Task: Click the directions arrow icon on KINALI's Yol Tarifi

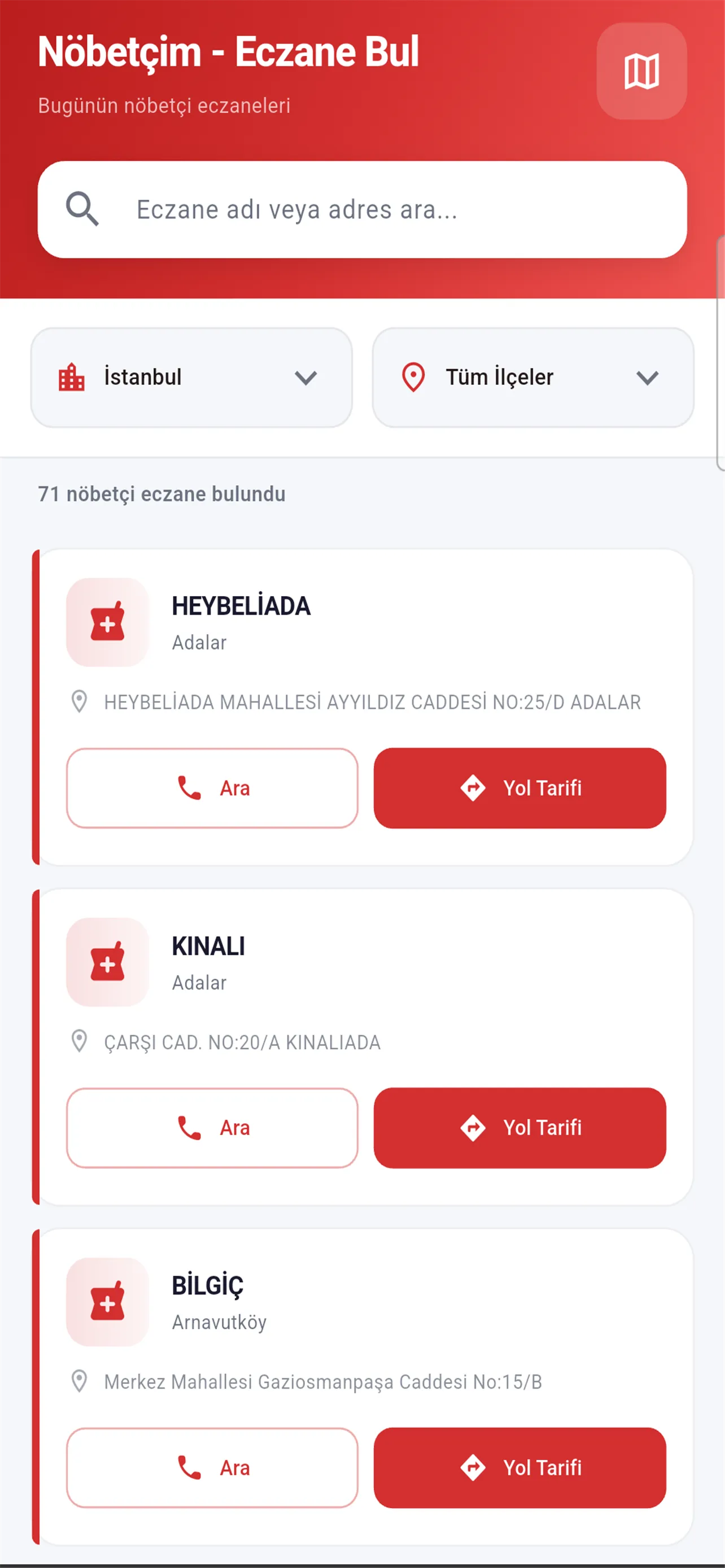Action: (x=474, y=1127)
